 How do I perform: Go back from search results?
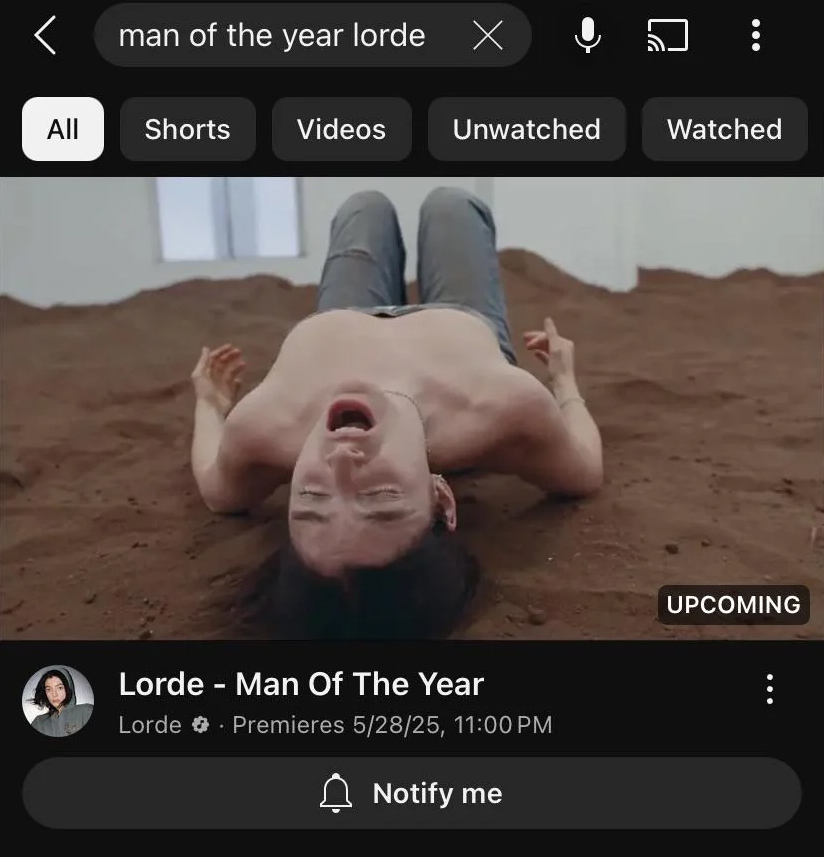45,36
